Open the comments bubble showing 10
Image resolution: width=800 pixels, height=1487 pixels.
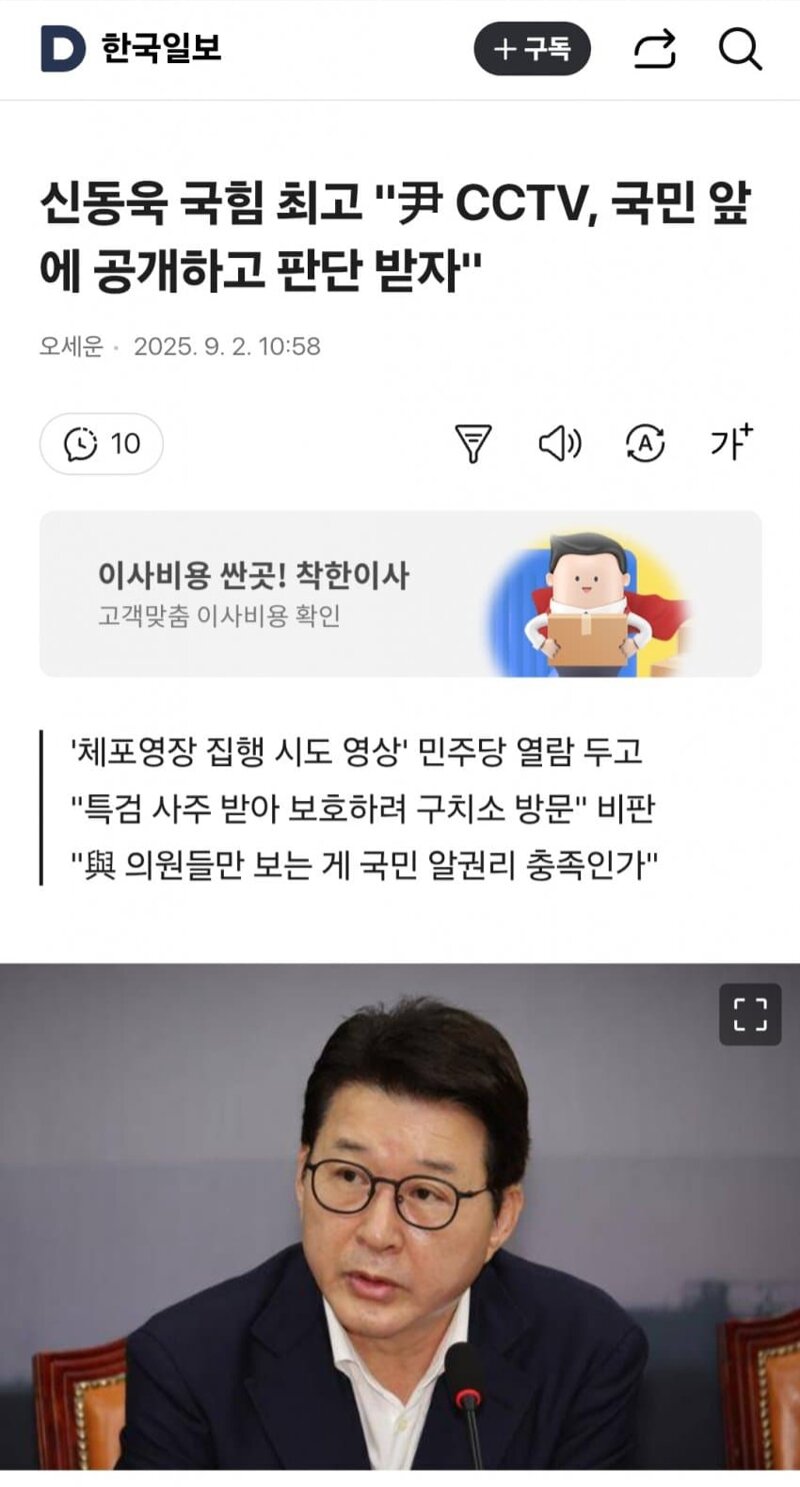pyautogui.click(x=101, y=443)
